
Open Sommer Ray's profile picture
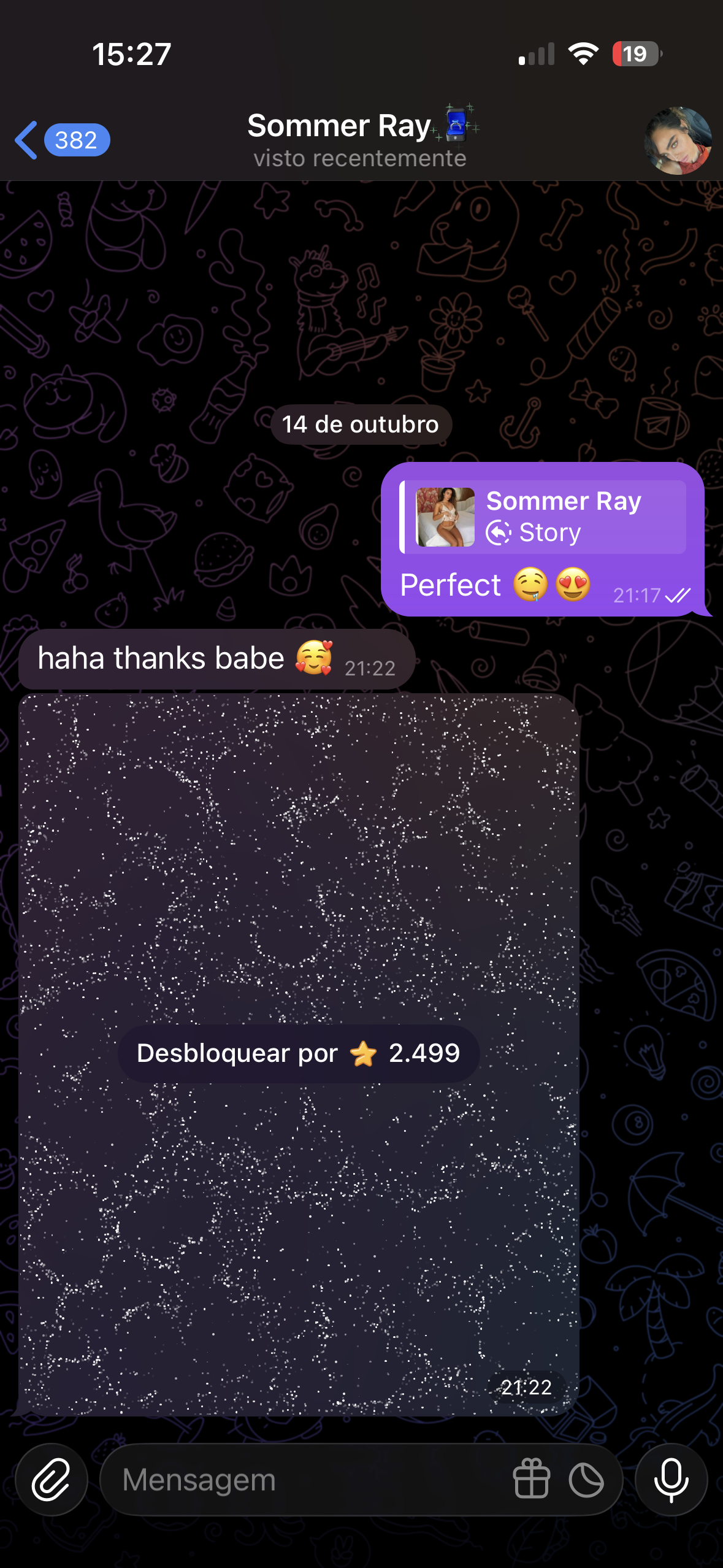[677, 140]
